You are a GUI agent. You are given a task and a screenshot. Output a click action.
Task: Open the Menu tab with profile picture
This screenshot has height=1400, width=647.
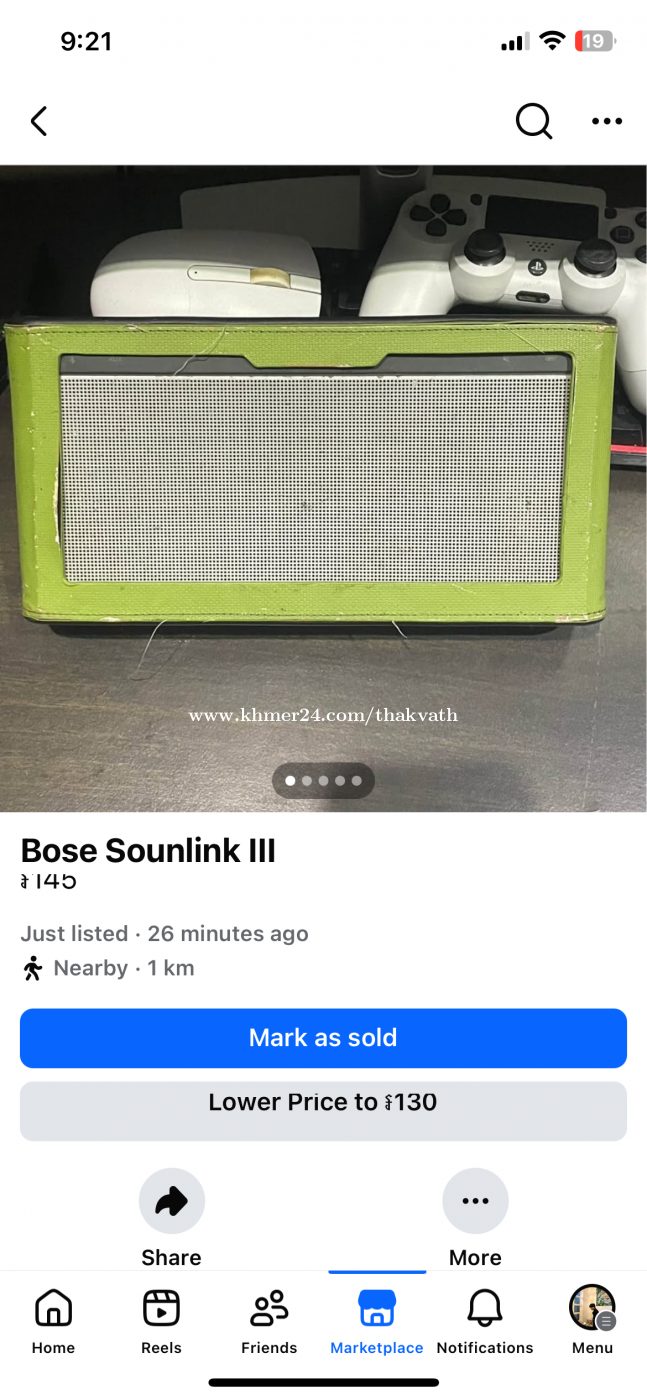pos(592,1320)
